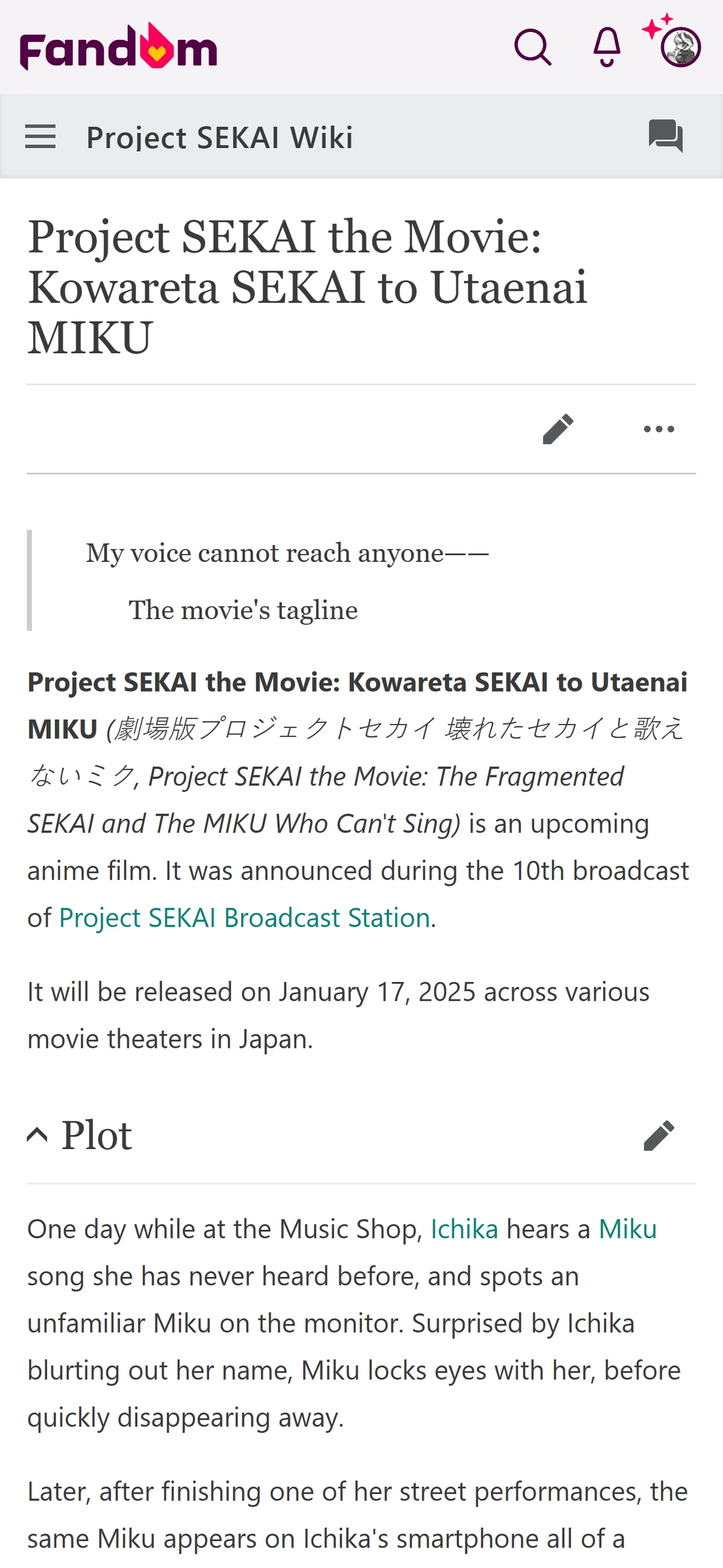The image size is (723, 1568).
Task: Open the wiki discussions icon
Action: [x=665, y=136]
